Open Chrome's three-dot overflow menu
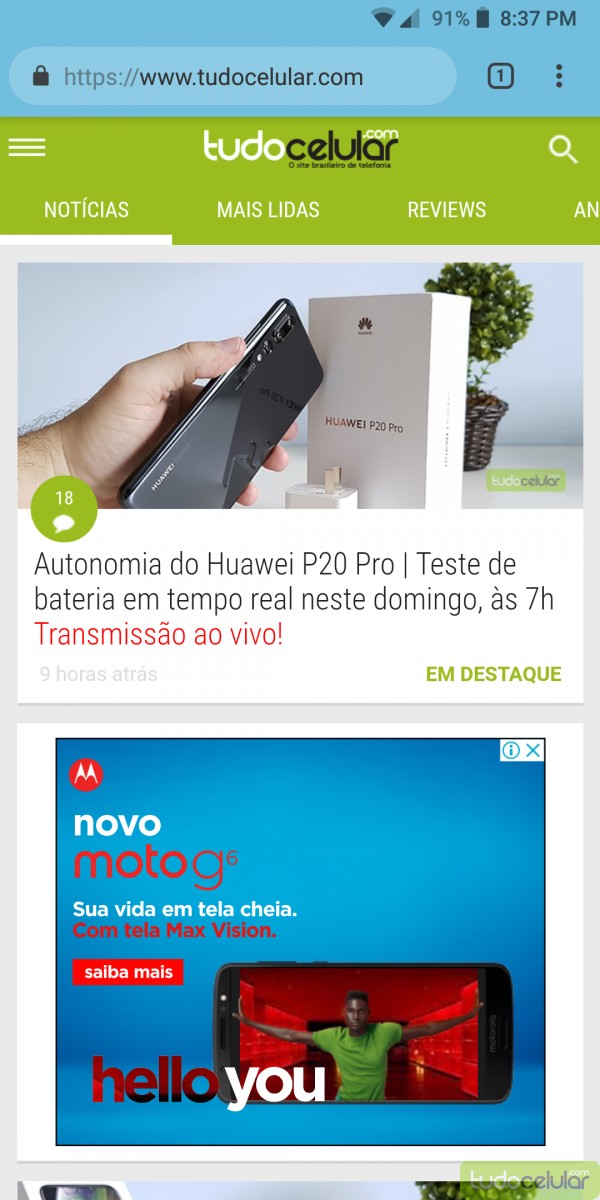Screen dimensions: 600x1200 [559, 76]
